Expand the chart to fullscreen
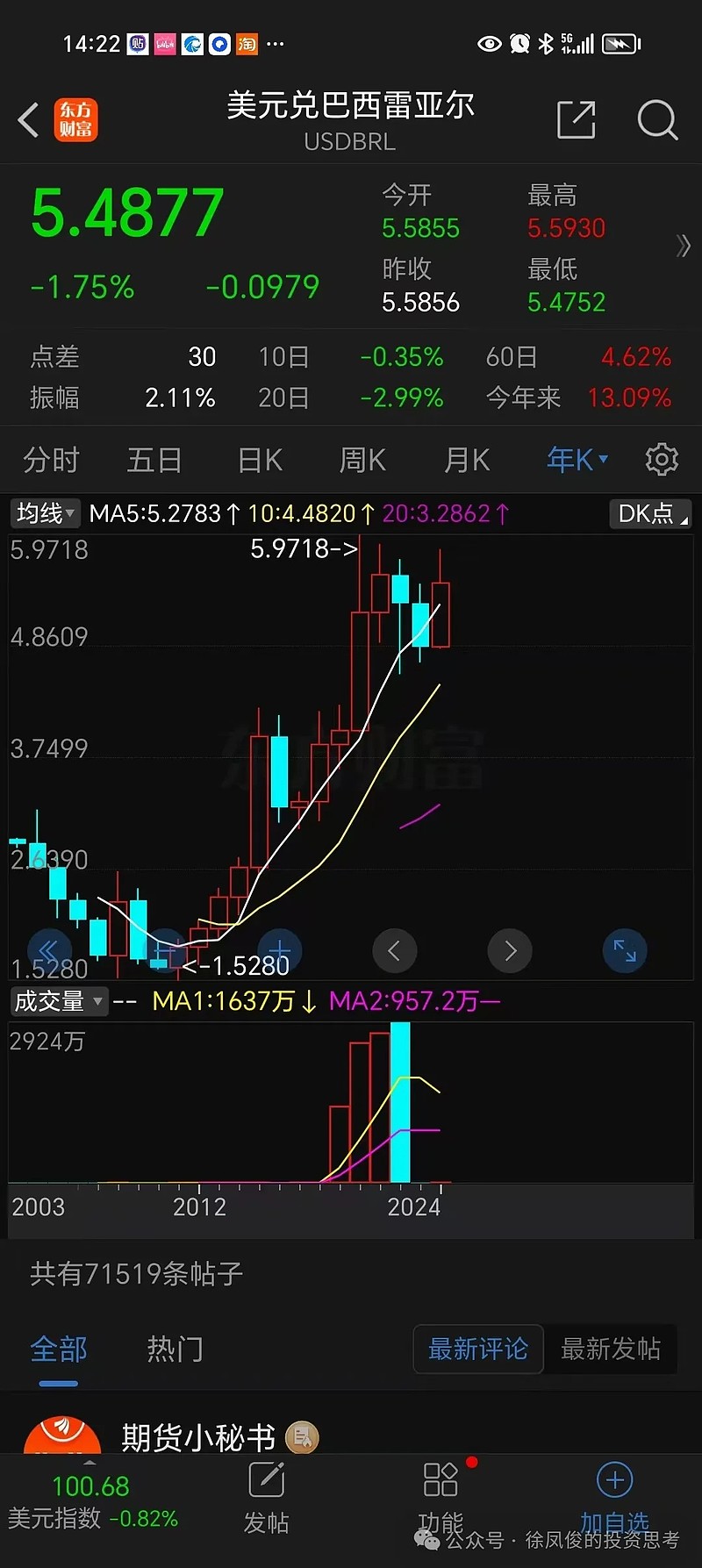The width and height of the screenshot is (702, 1568). (x=625, y=950)
